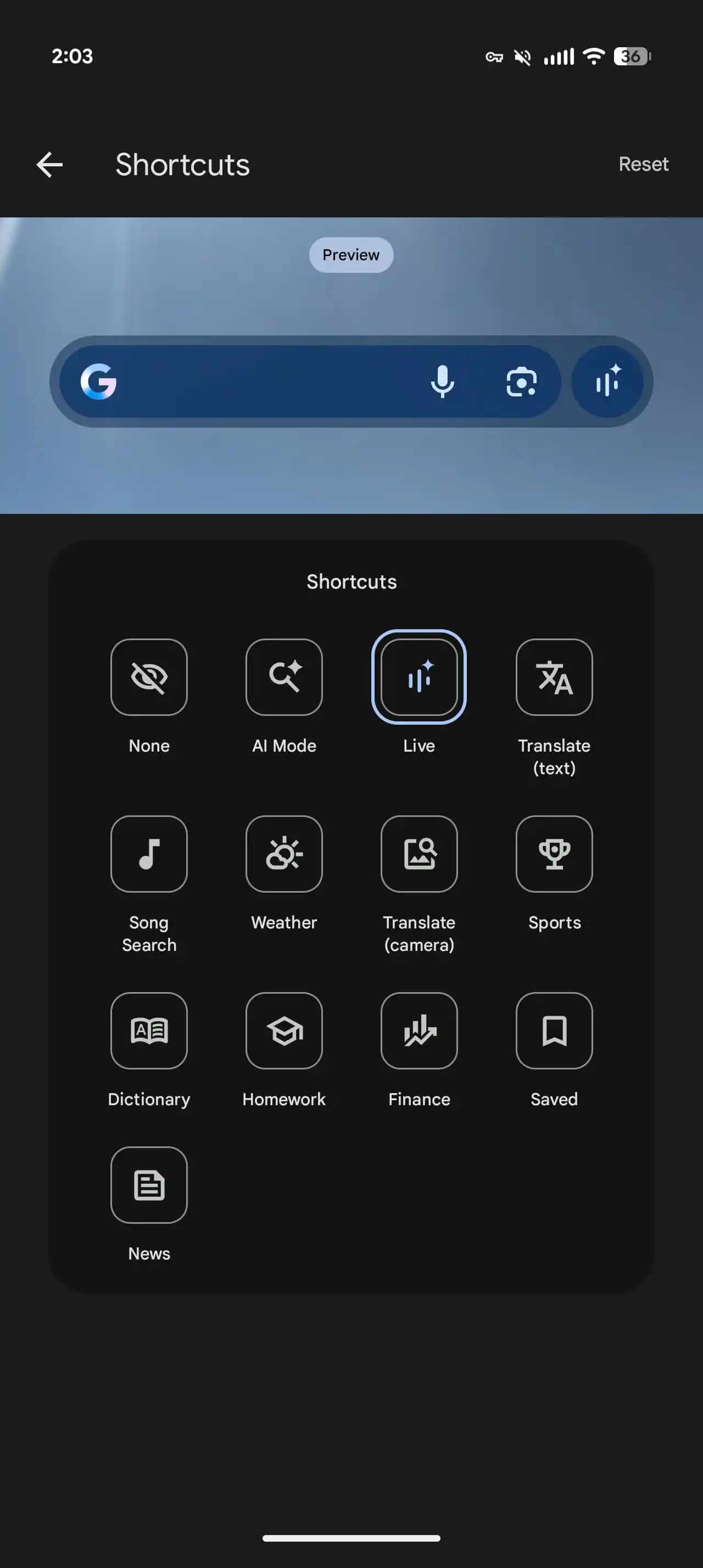Pick the Dictionary shortcut
Viewport: 703px width, 1568px height.
point(149,1031)
